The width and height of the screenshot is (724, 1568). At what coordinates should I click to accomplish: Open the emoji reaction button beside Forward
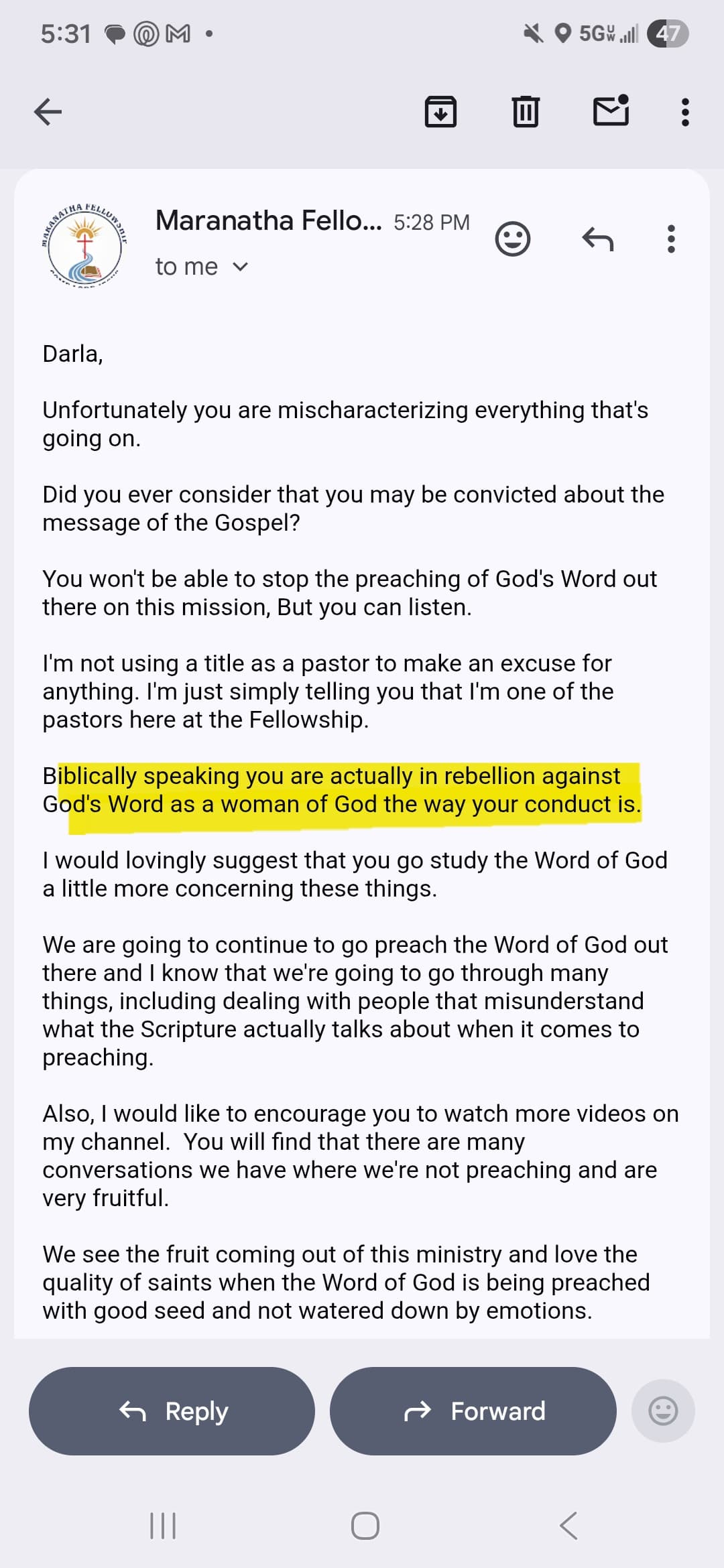663,1411
